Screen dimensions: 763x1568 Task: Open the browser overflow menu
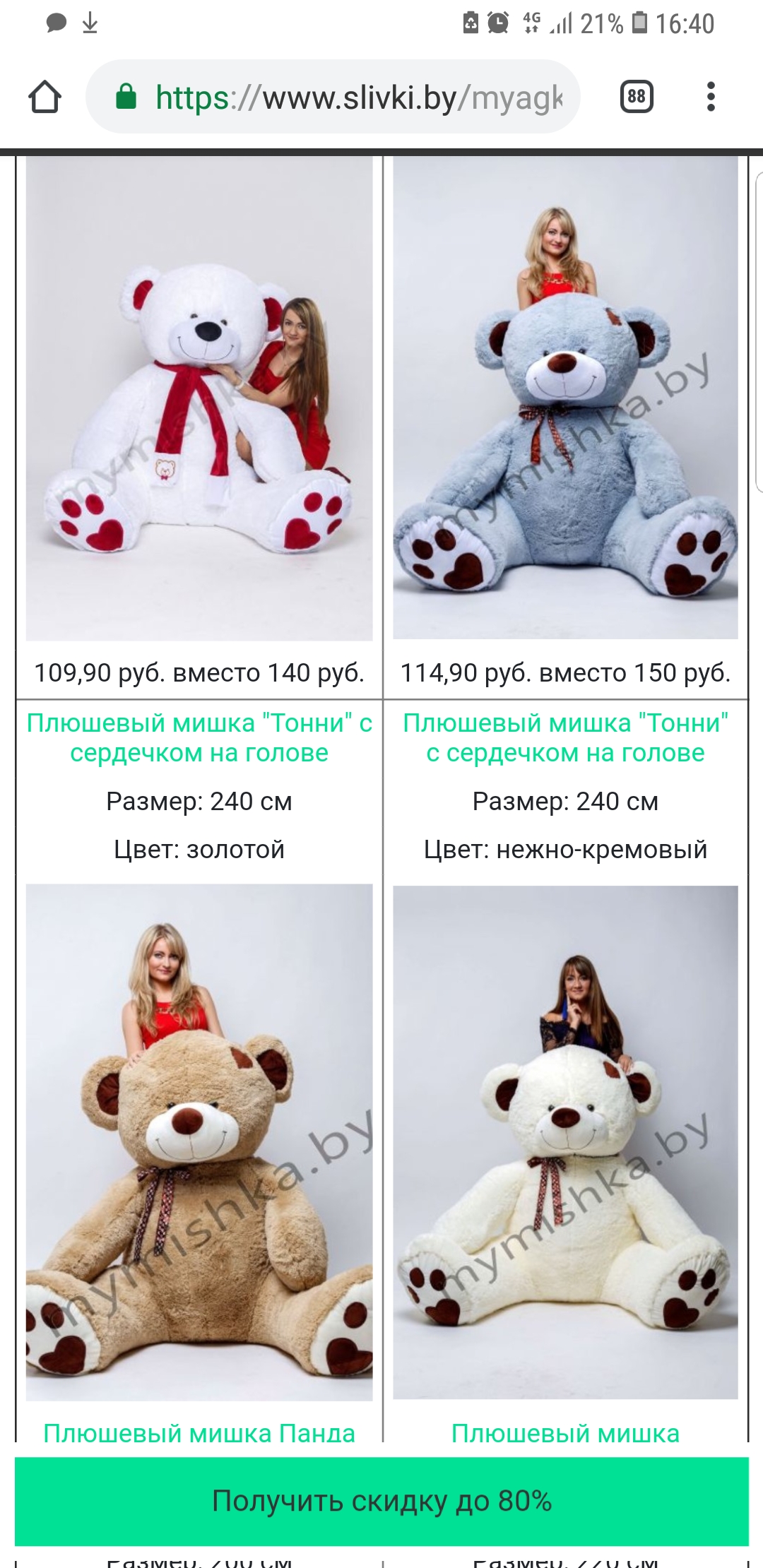711,97
